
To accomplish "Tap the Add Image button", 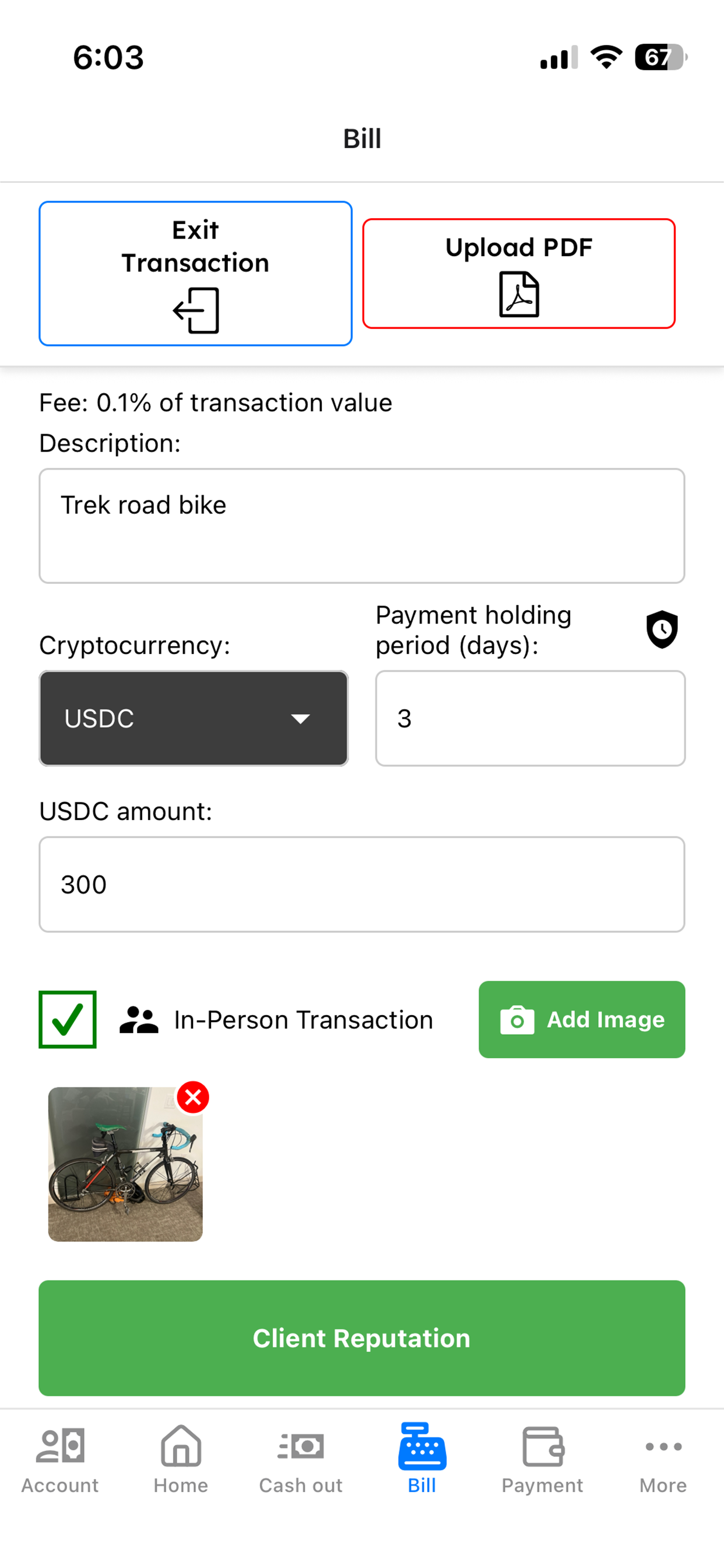I will [581, 1020].
